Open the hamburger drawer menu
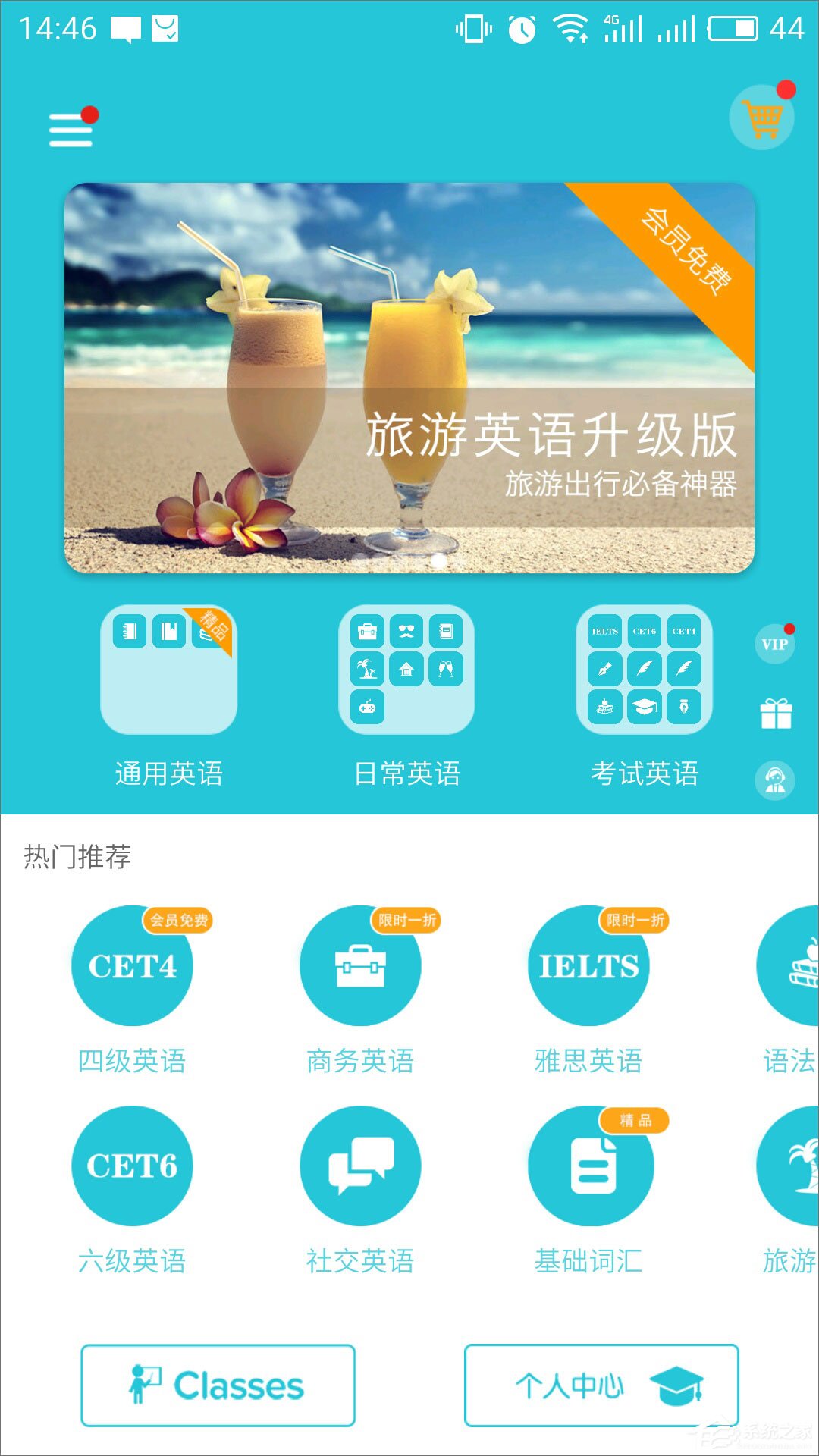Screen dimensions: 819x1456 (x=71, y=129)
